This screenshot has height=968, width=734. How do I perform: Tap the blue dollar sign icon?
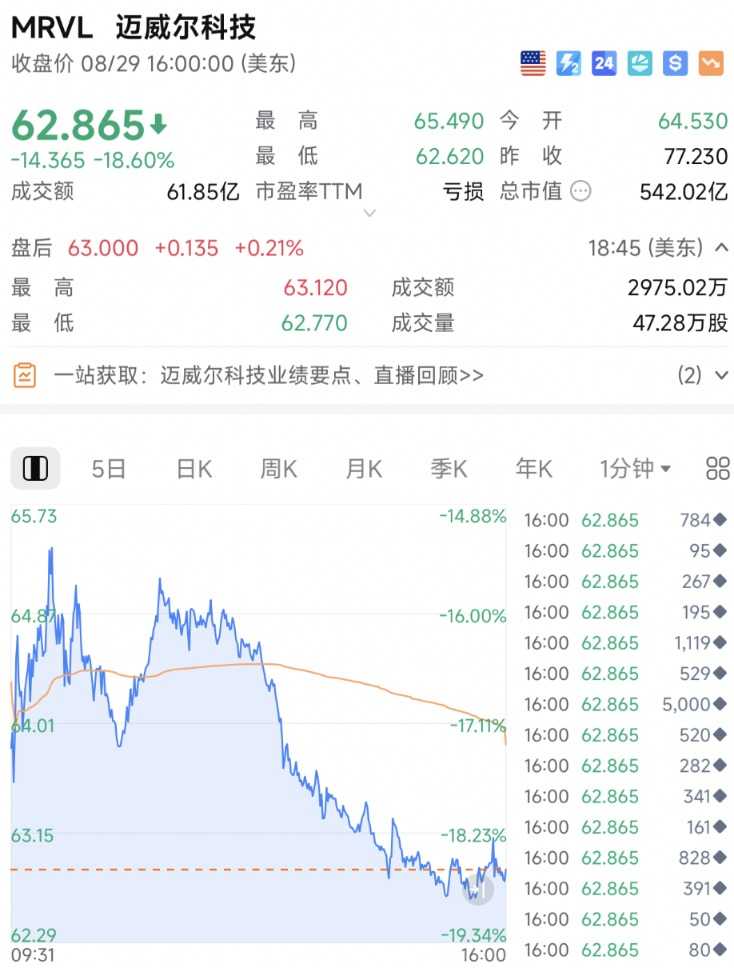675,64
